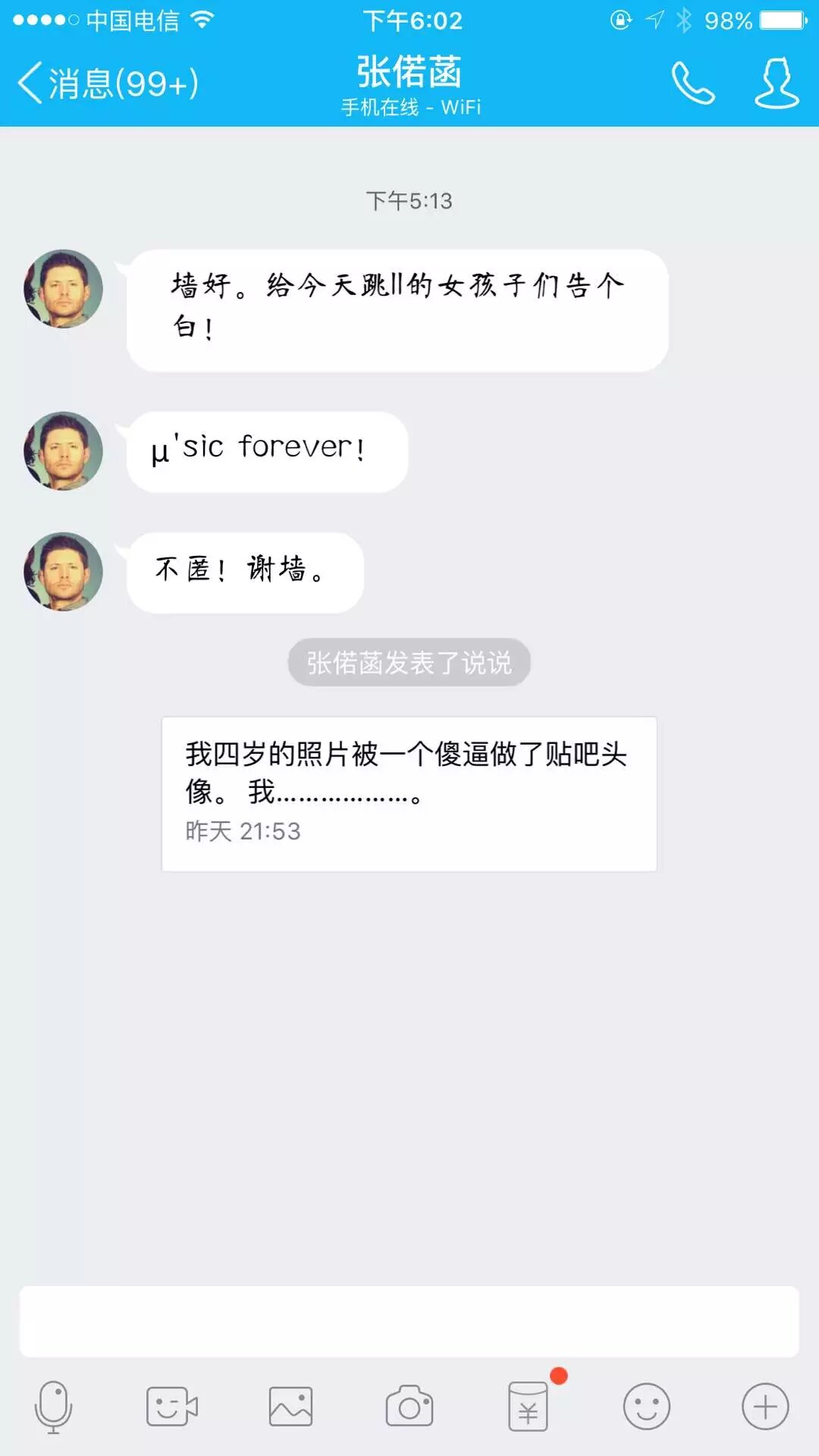Open the camera to take a photo
The image size is (819, 1456).
(409, 1407)
